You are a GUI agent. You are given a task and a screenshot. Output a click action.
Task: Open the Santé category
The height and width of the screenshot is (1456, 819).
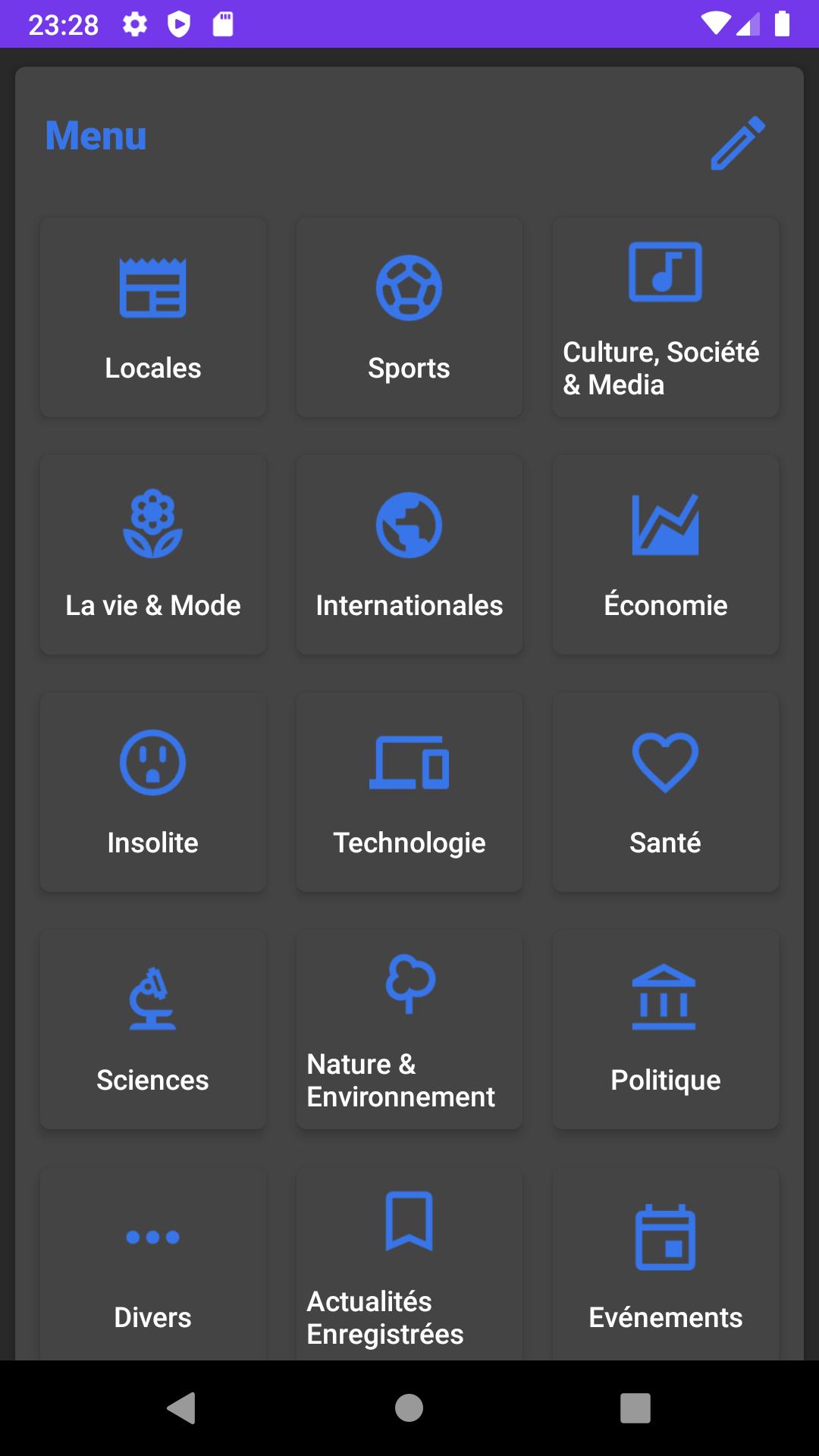(665, 792)
